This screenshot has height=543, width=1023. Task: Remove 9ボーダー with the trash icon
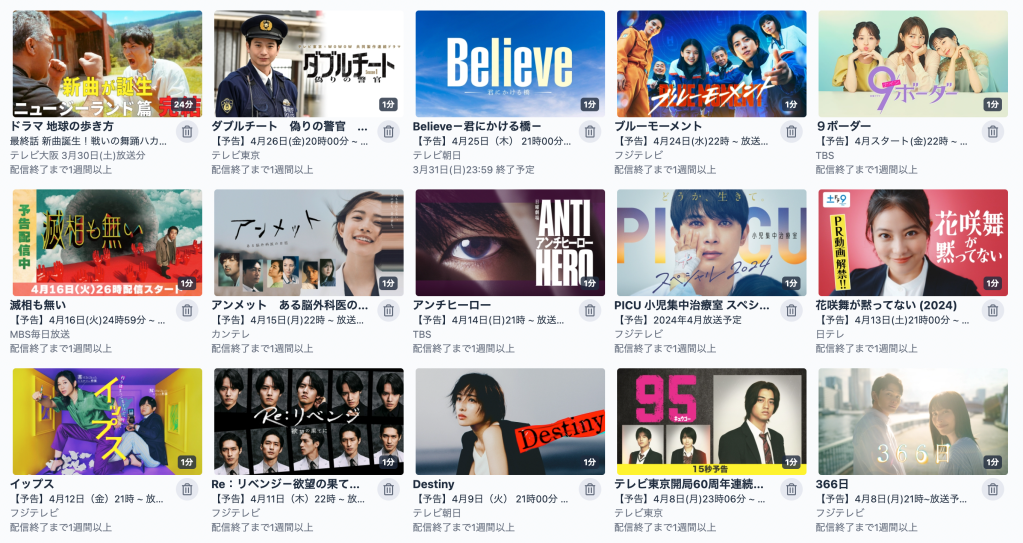coord(992,132)
